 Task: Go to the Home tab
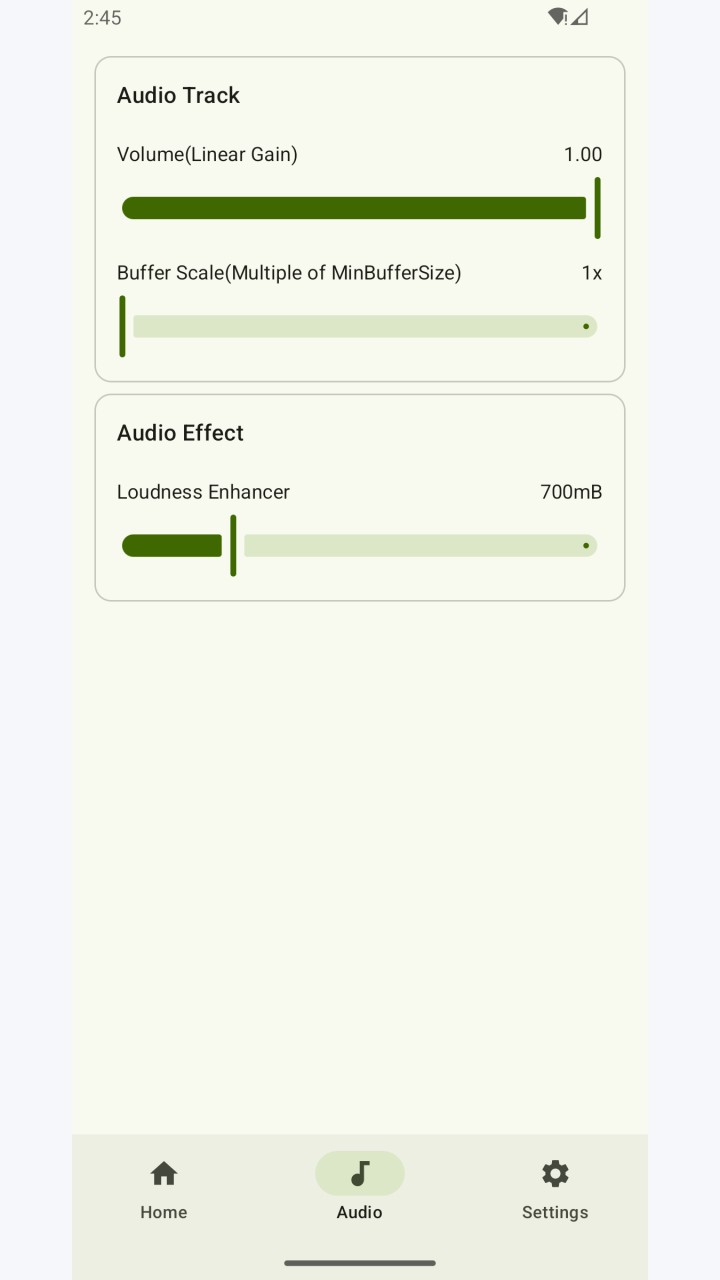click(x=164, y=1190)
